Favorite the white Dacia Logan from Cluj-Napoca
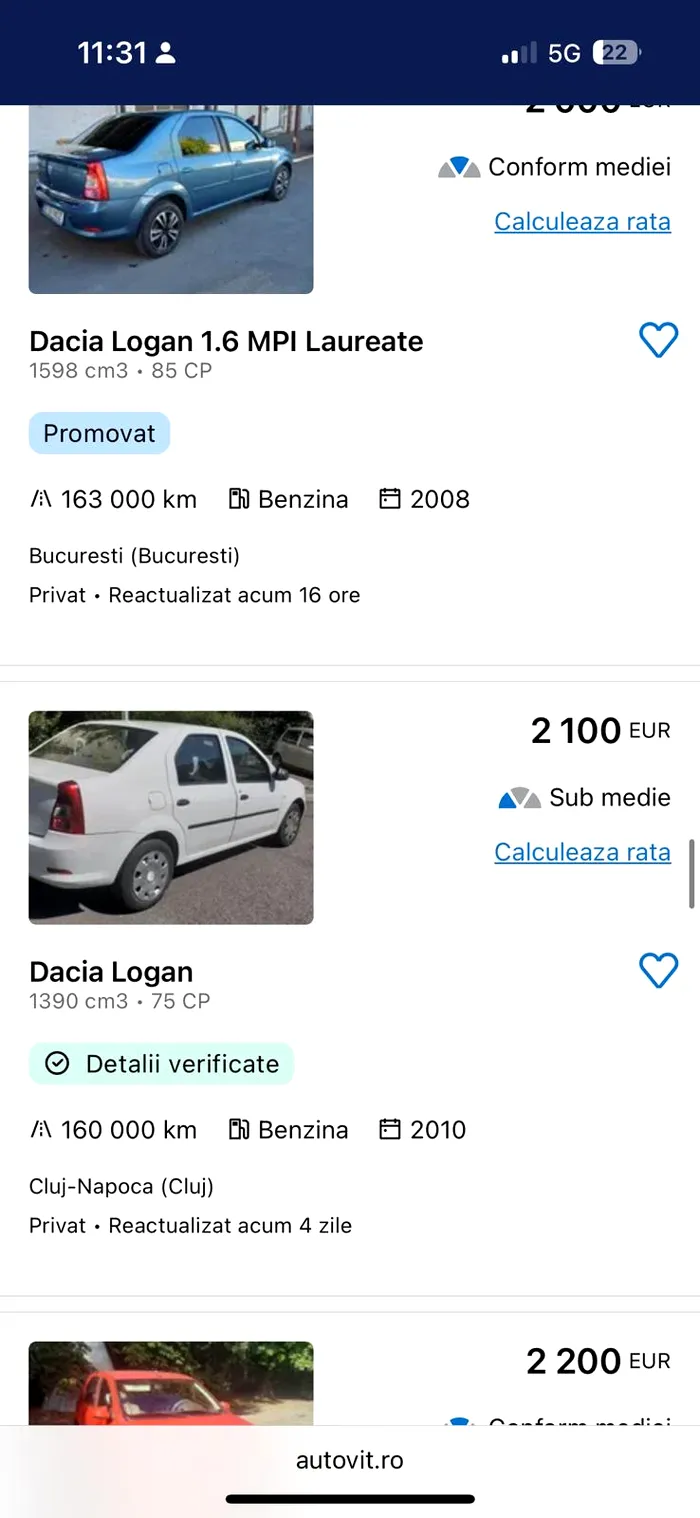This screenshot has width=700, height=1518. click(x=658, y=970)
